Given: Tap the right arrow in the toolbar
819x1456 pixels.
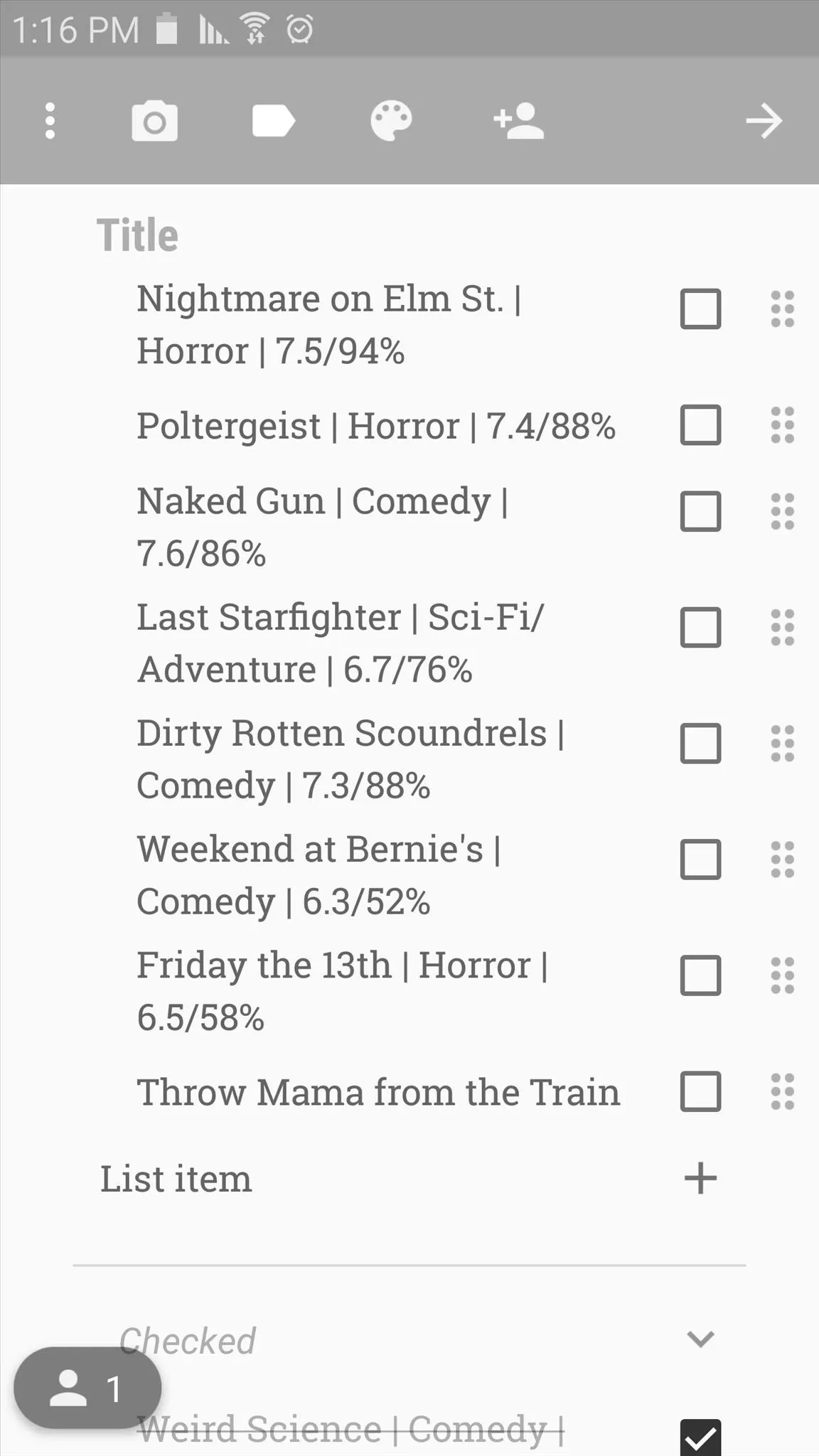Looking at the screenshot, I should pos(764,121).
